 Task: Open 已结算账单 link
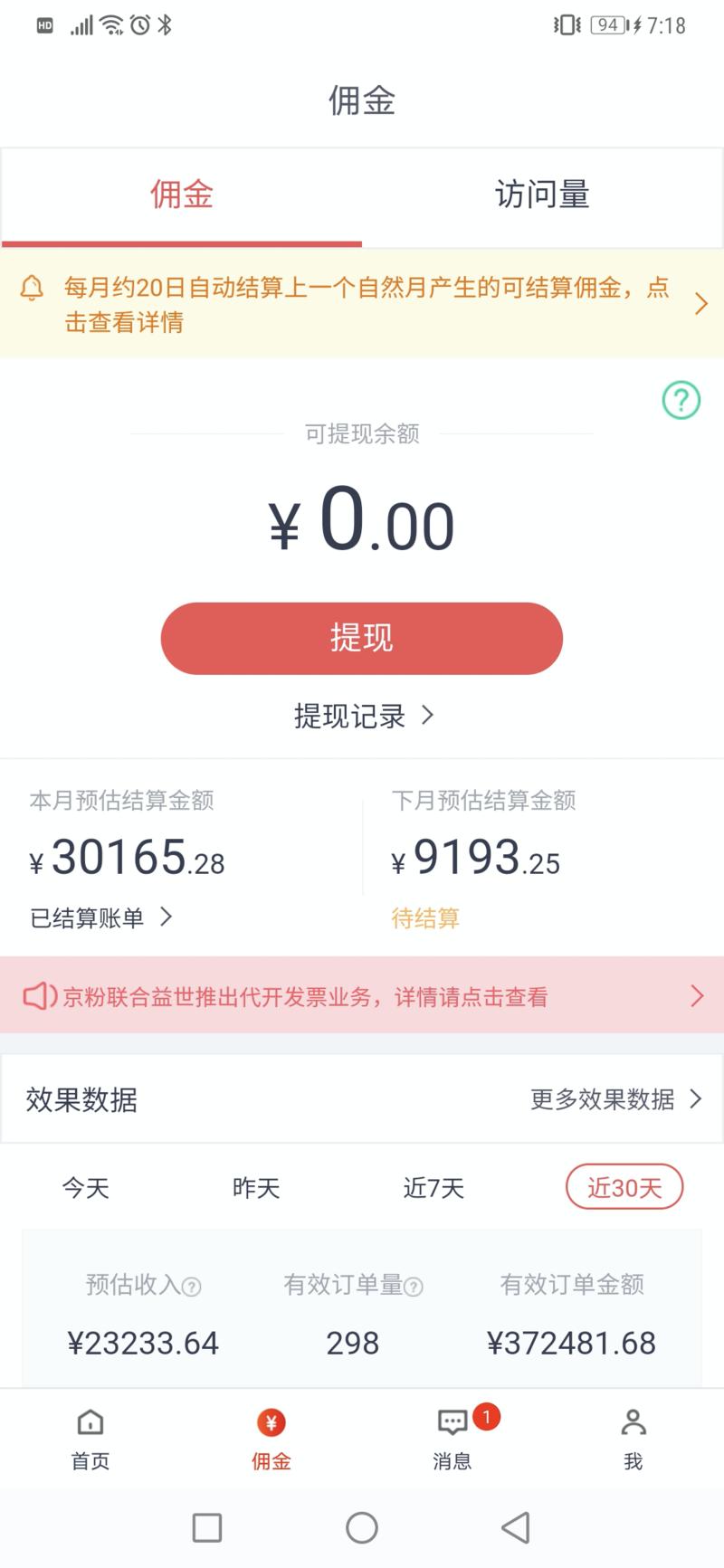pyautogui.click(x=100, y=917)
